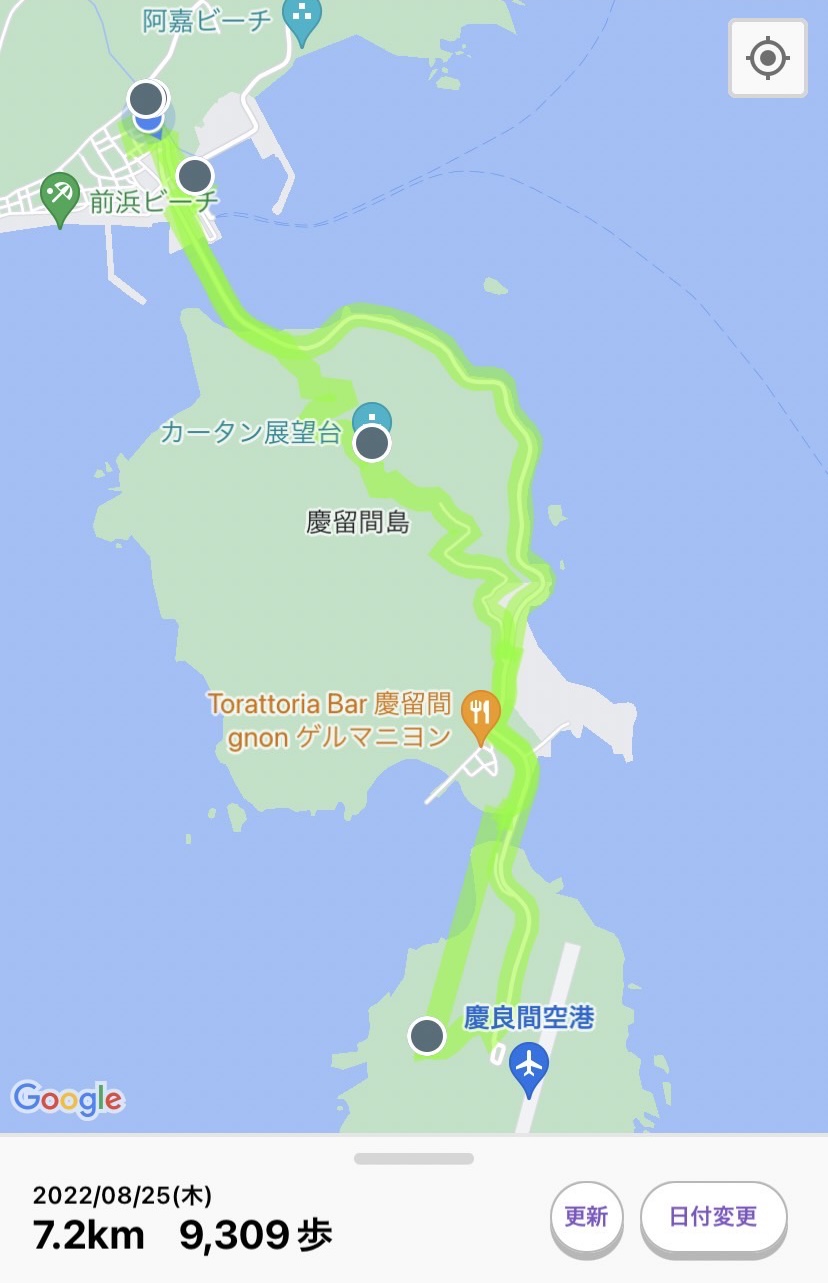
Task: Center the map on my location
Action: pos(768,58)
